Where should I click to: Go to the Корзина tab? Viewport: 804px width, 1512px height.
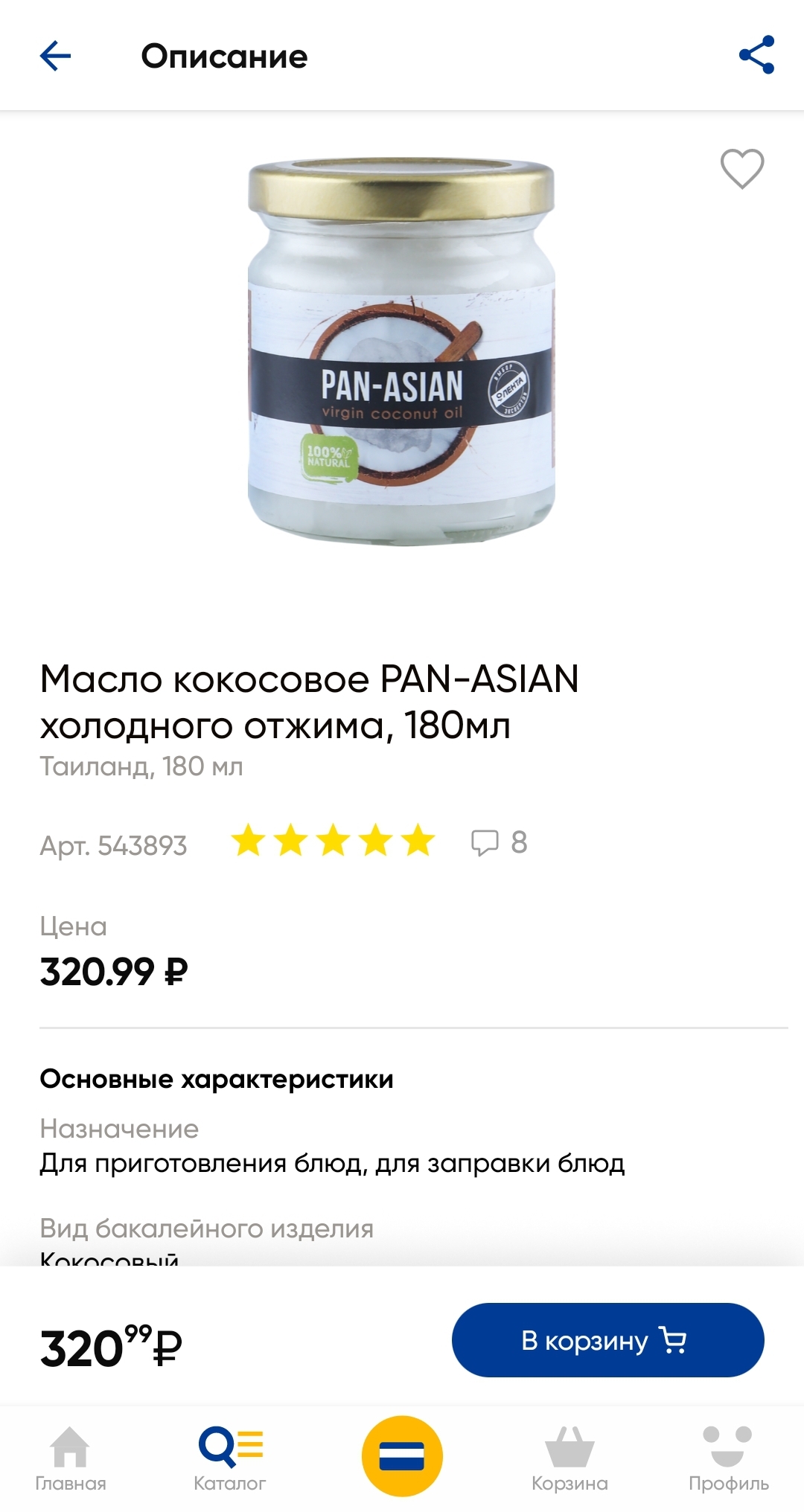point(569,1458)
